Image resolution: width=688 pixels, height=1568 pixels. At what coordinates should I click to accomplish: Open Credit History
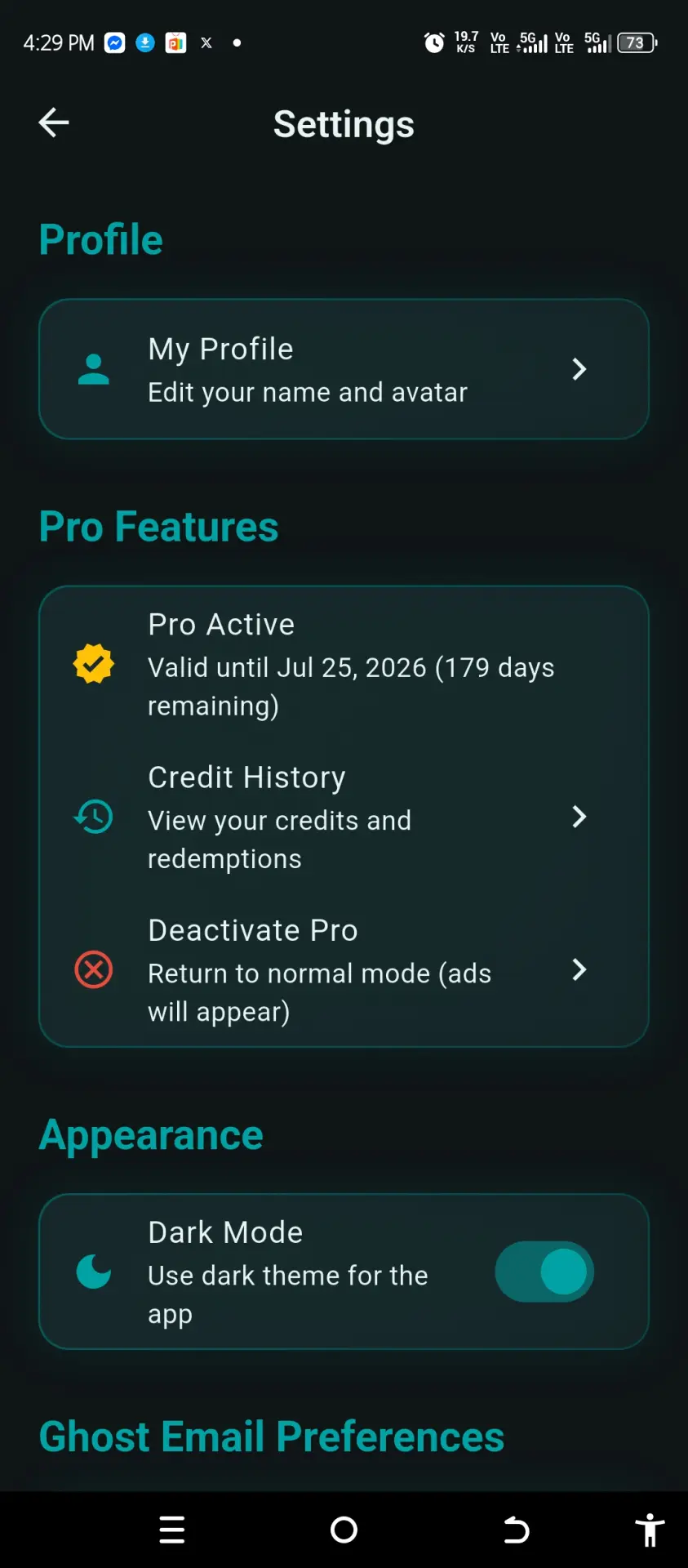[344, 817]
